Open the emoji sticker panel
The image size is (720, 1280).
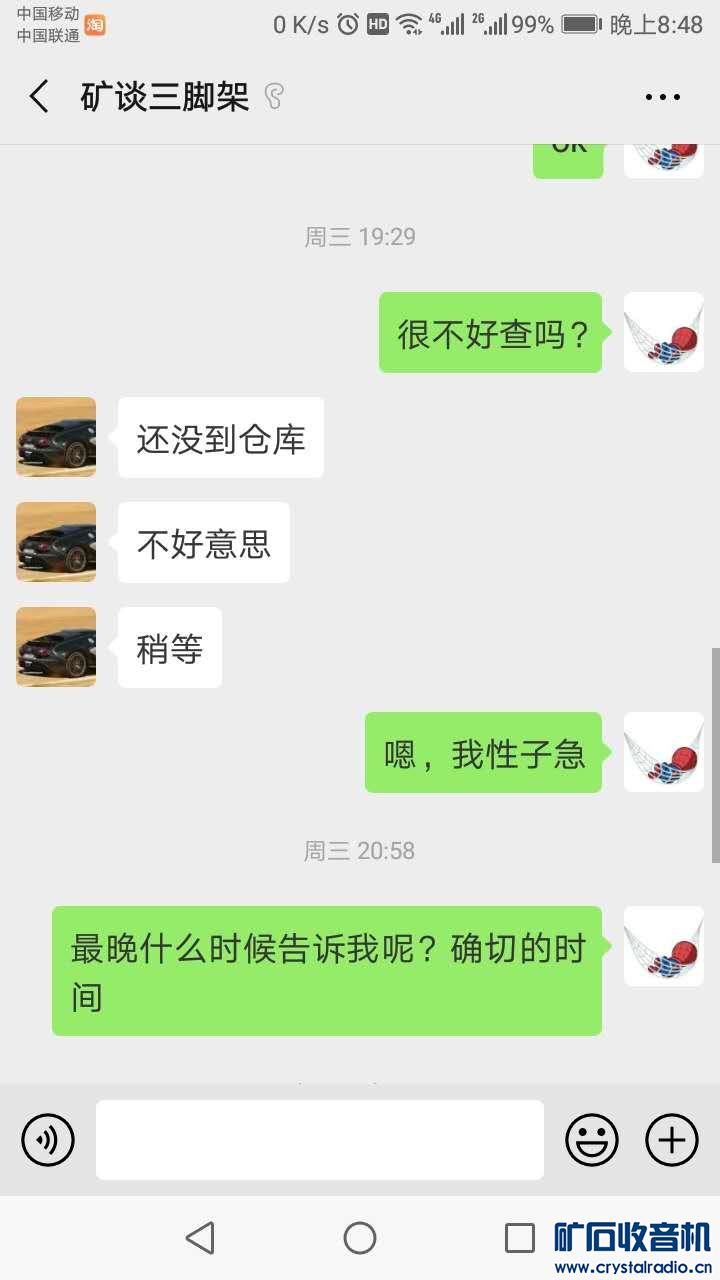pyautogui.click(x=592, y=1139)
